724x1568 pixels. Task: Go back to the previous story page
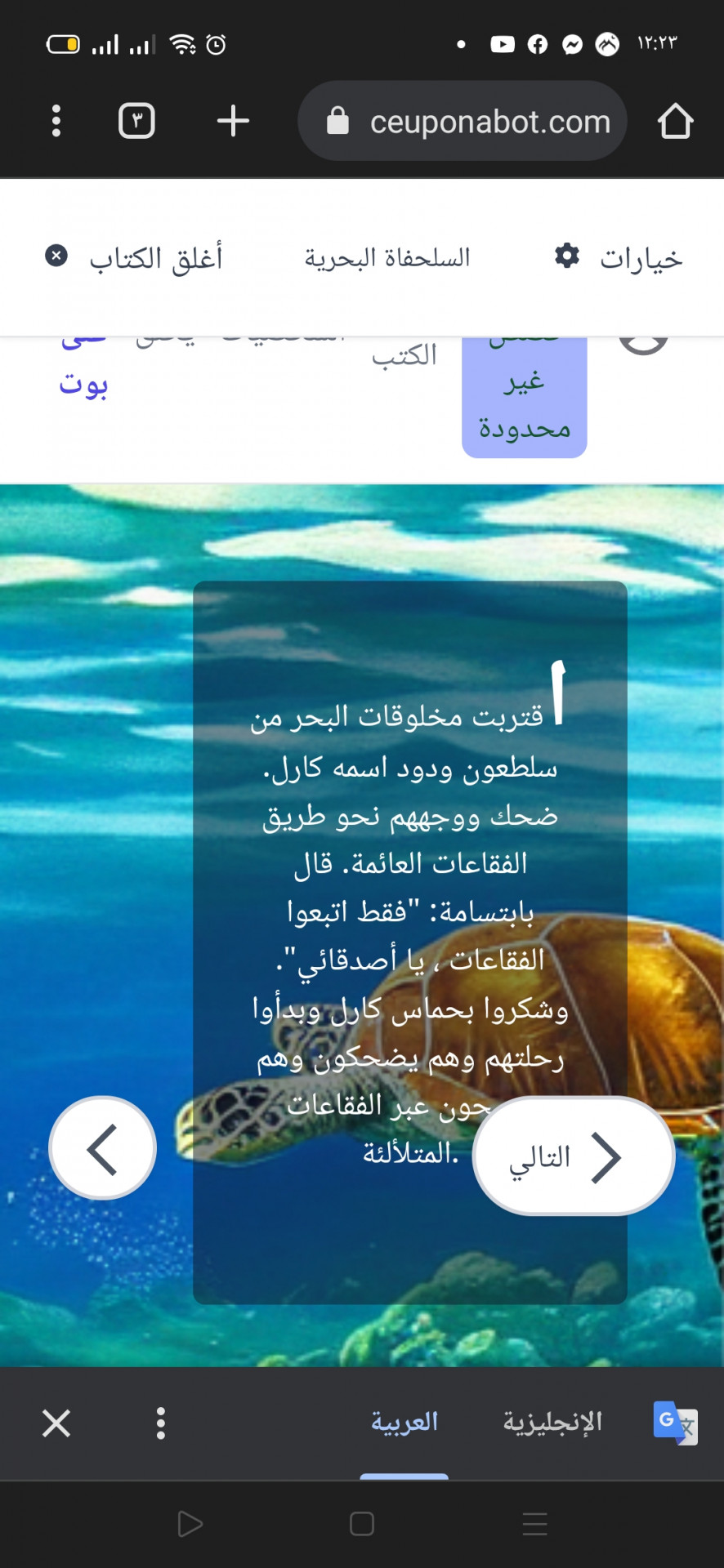[x=102, y=1148]
